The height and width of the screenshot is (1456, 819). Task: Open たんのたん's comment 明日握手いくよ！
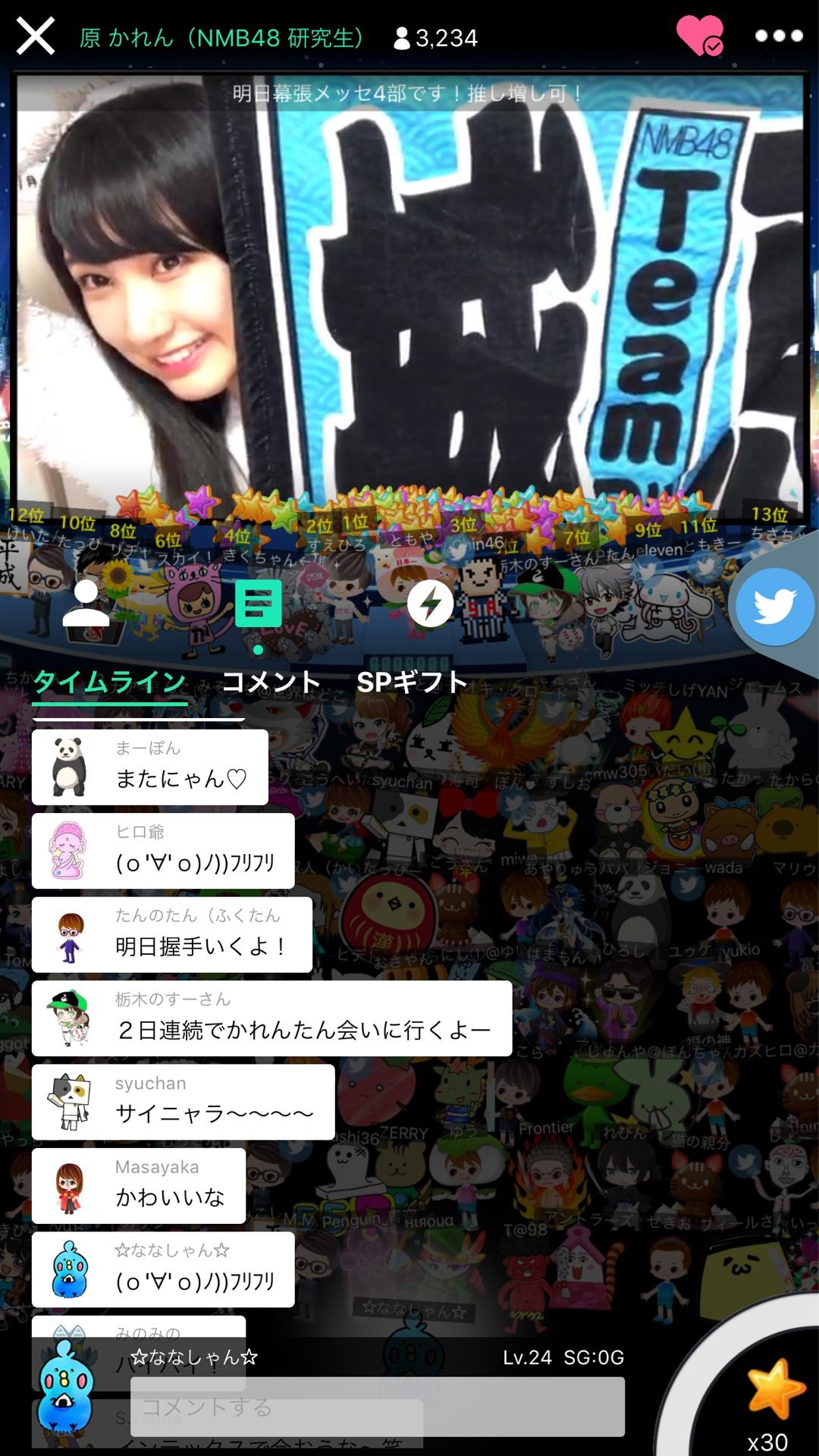tap(172, 934)
